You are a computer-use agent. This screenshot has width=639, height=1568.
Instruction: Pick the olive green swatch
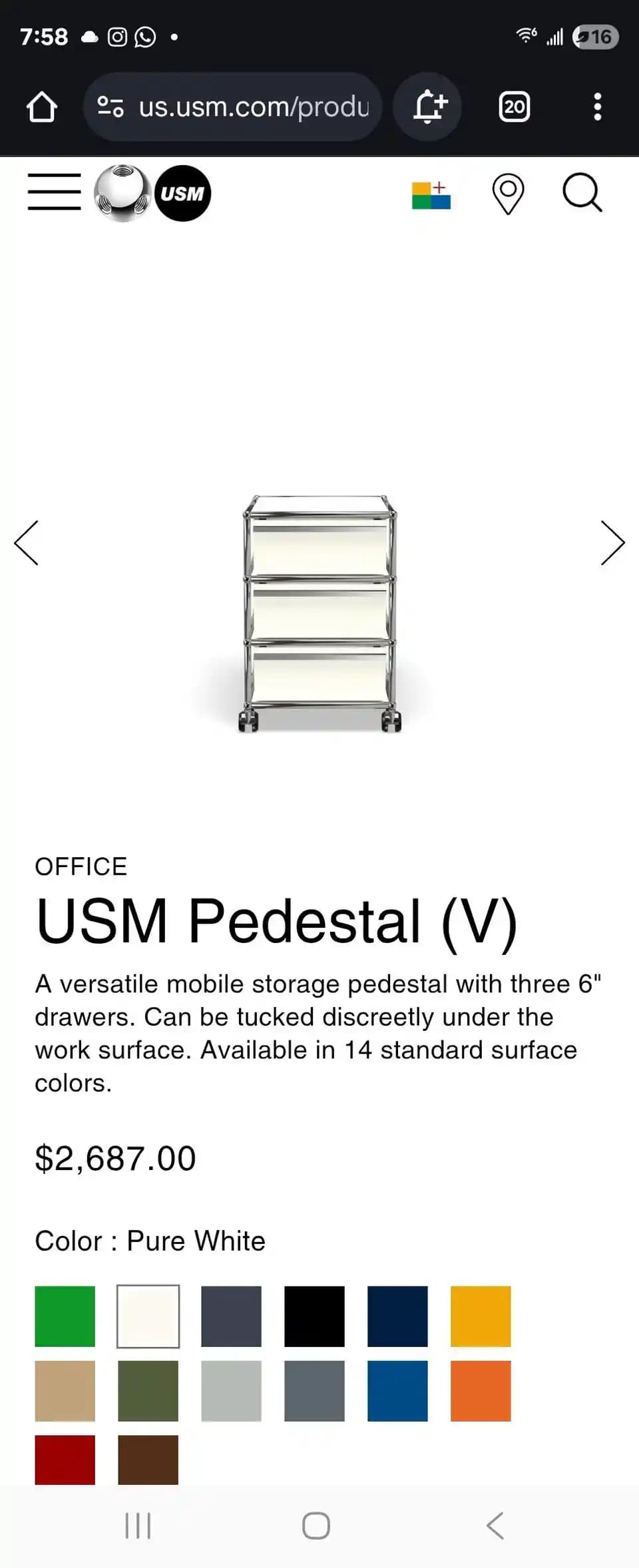click(x=148, y=1390)
